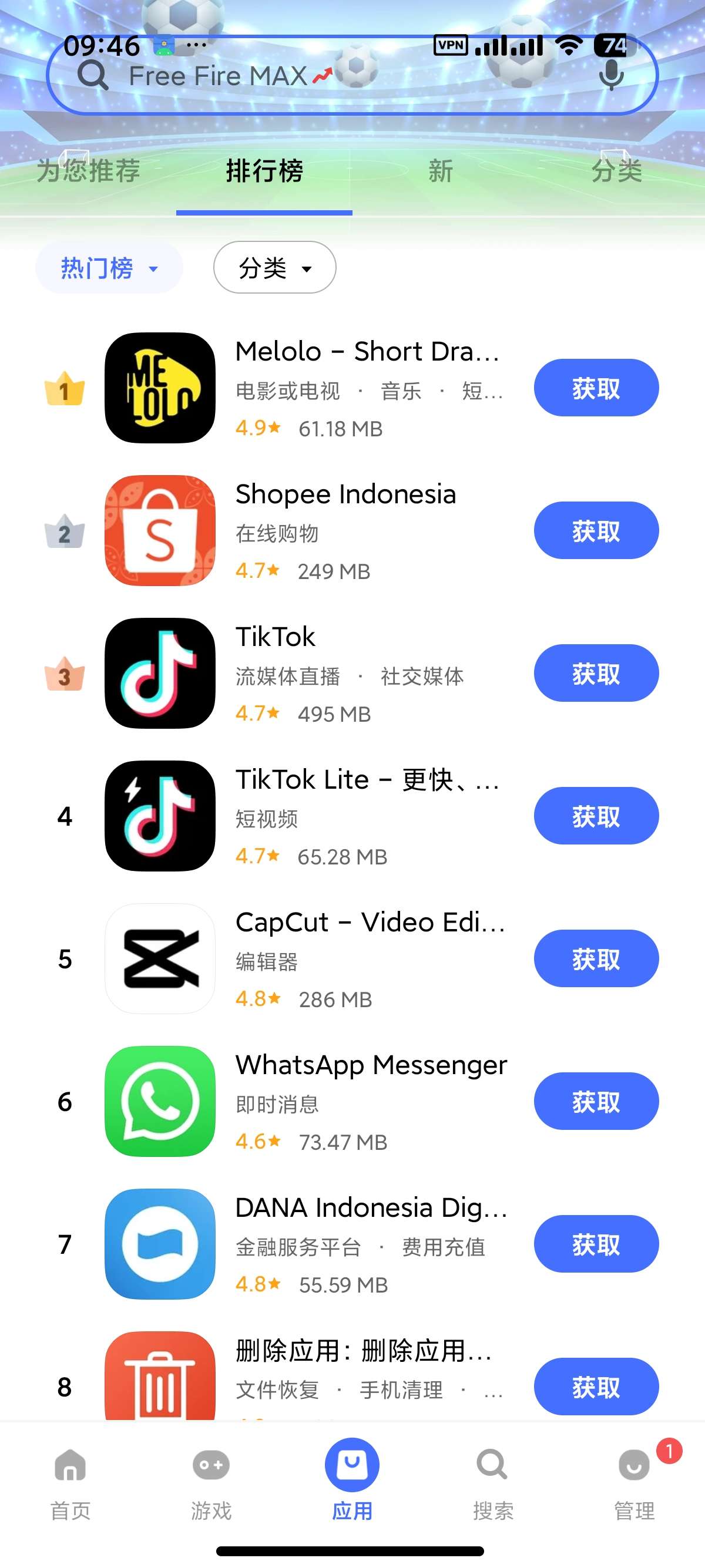Tap 获取 for the 删除应用 app
The image size is (705, 1568).
(596, 1387)
